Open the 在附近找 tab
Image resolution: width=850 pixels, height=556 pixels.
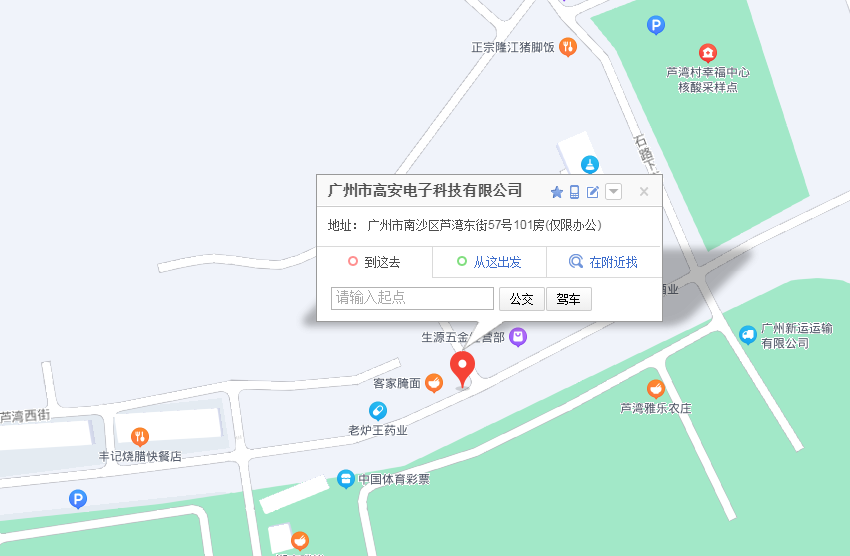click(603, 262)
